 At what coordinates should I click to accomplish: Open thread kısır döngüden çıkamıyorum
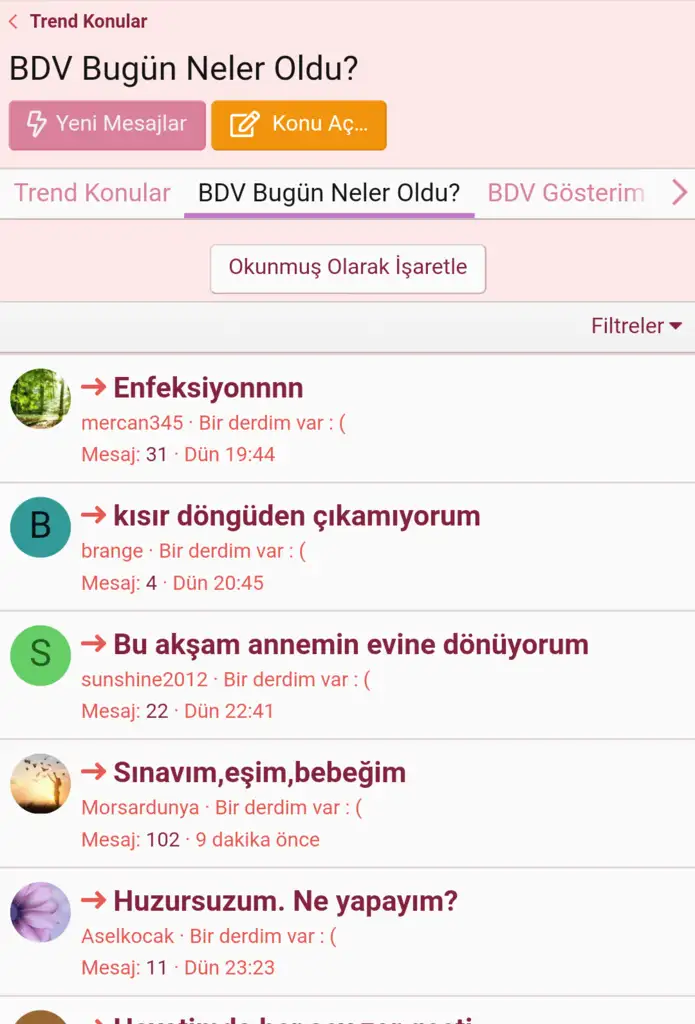tap(296, 516)
